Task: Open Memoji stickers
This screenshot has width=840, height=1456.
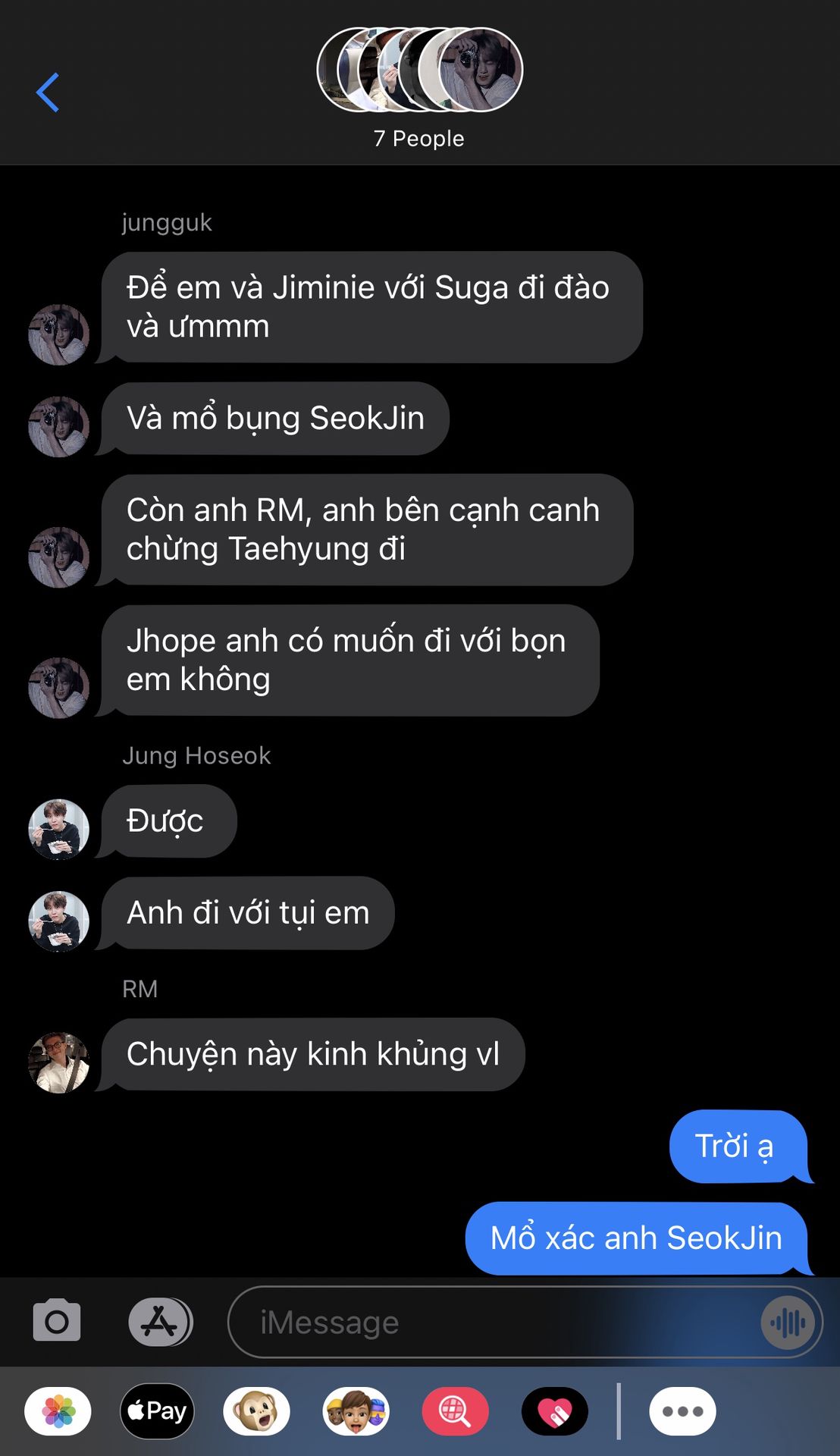Action: point(356,1411)
